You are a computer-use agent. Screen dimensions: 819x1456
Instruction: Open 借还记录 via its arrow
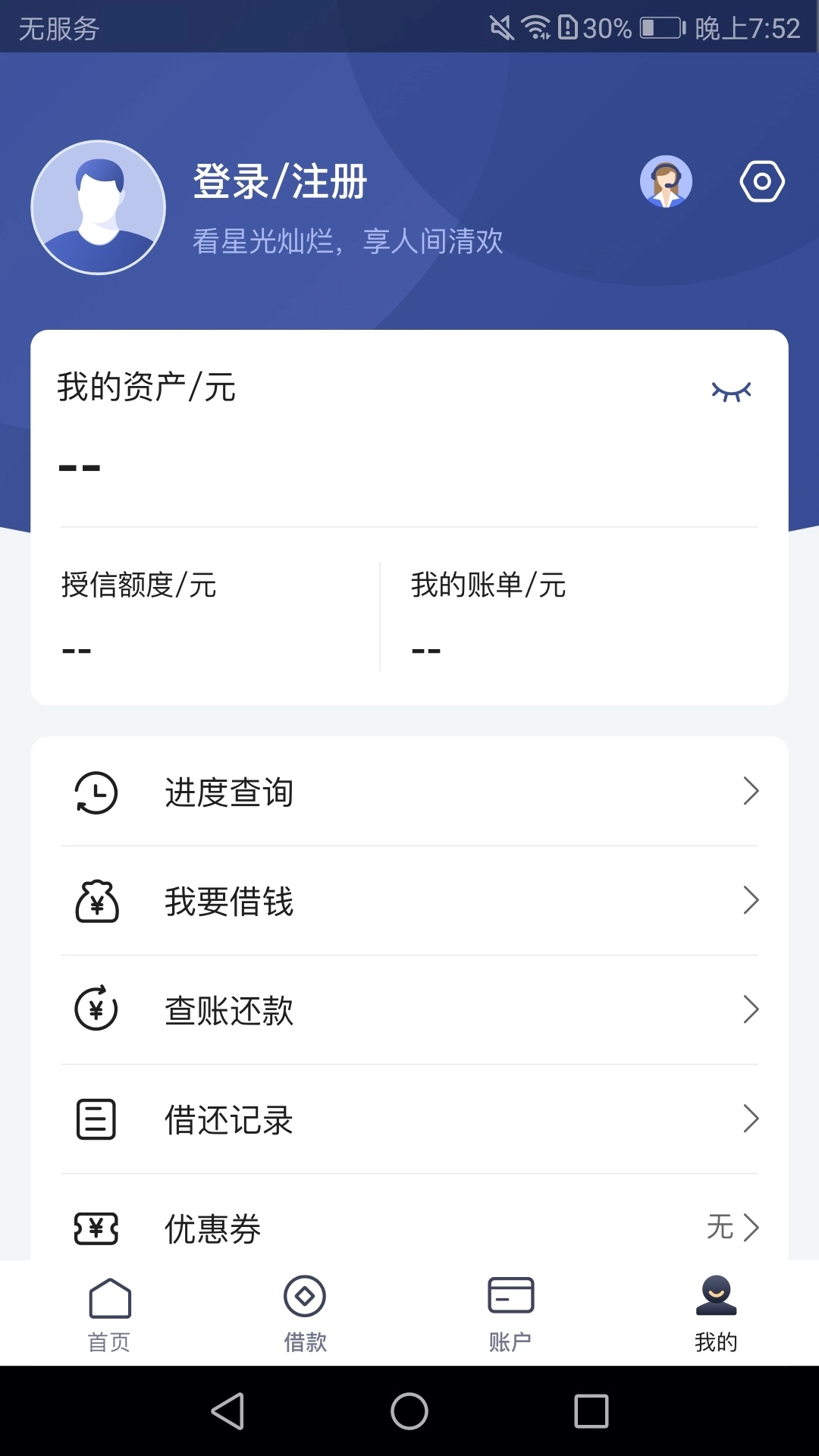click(752, 1119)
